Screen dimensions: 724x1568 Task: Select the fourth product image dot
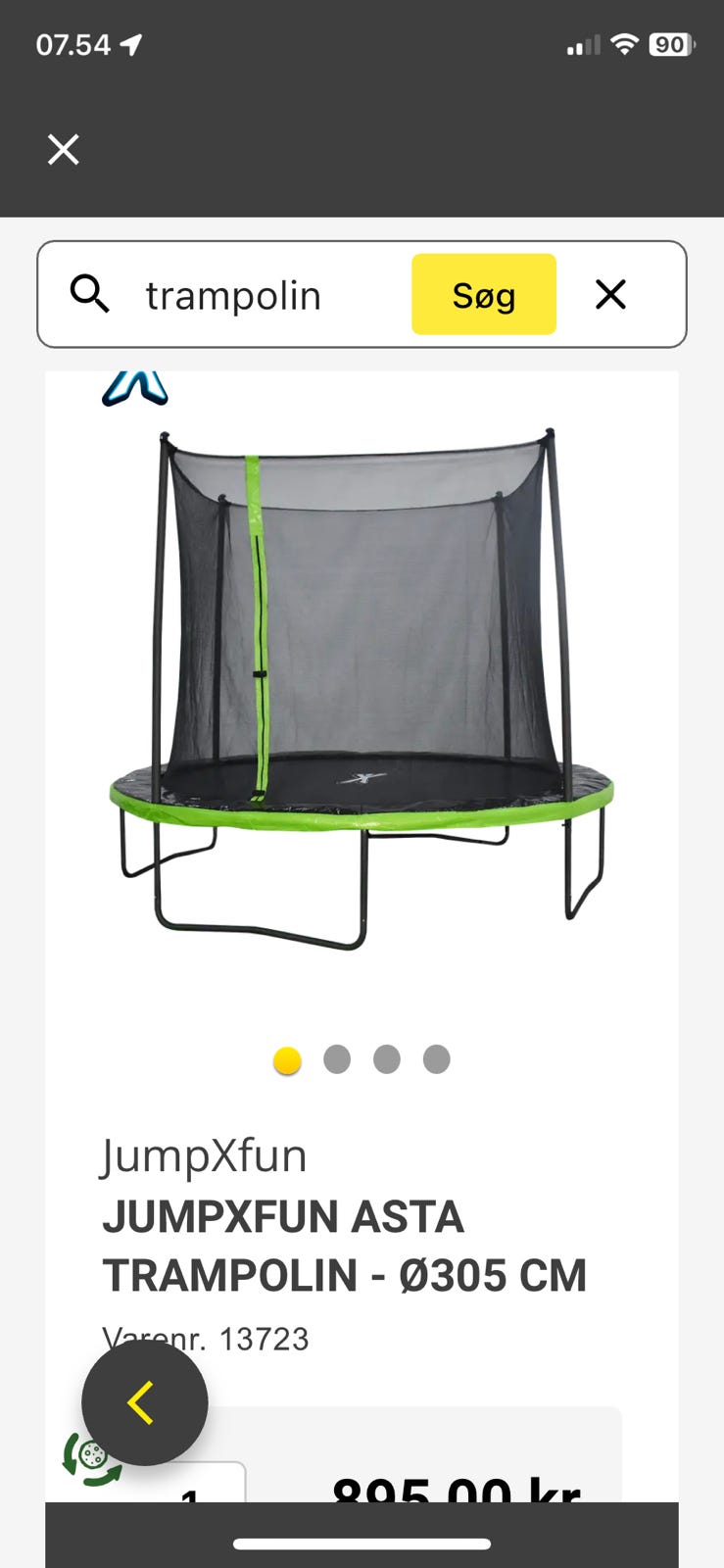coord(437,1059)
